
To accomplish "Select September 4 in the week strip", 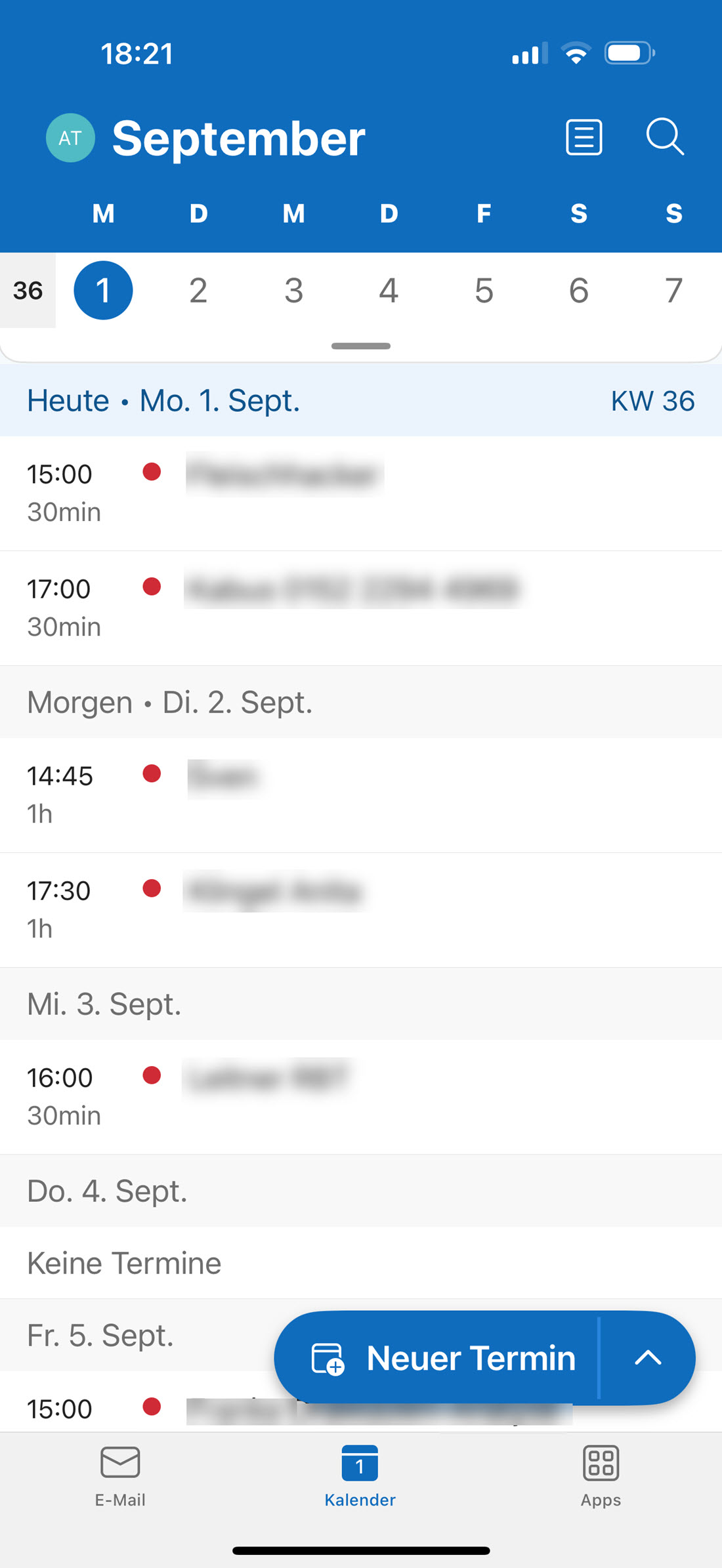I will (389, 291).
